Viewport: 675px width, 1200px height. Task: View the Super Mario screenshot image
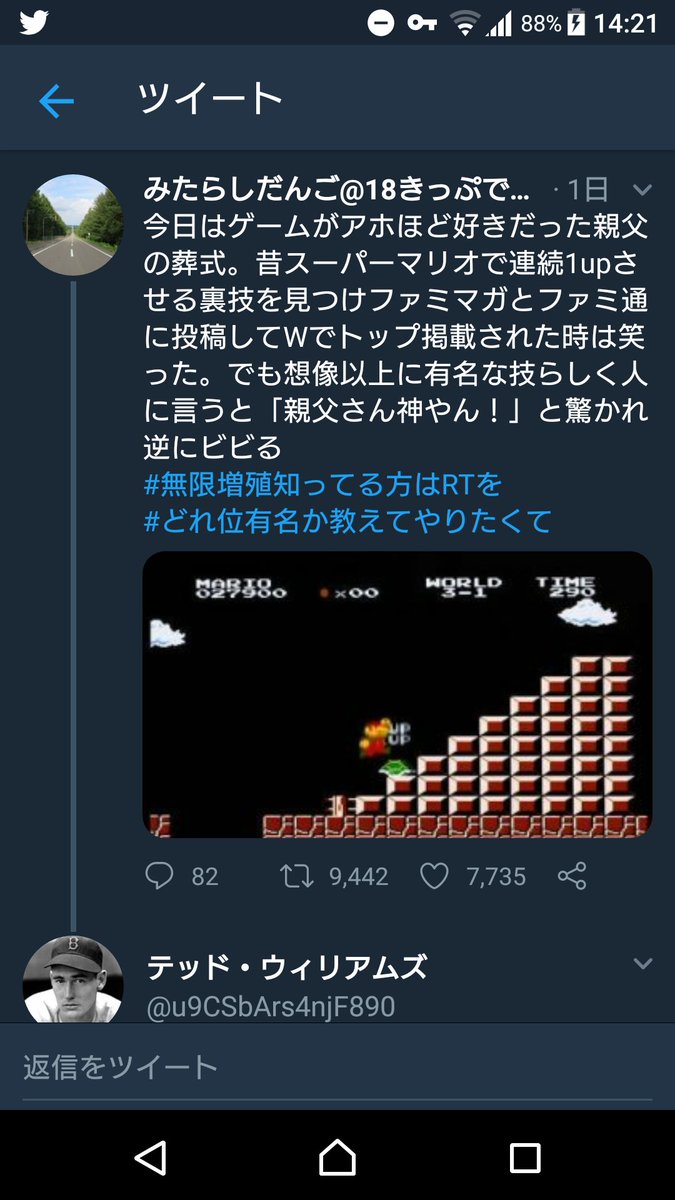(x=397, y=694)
